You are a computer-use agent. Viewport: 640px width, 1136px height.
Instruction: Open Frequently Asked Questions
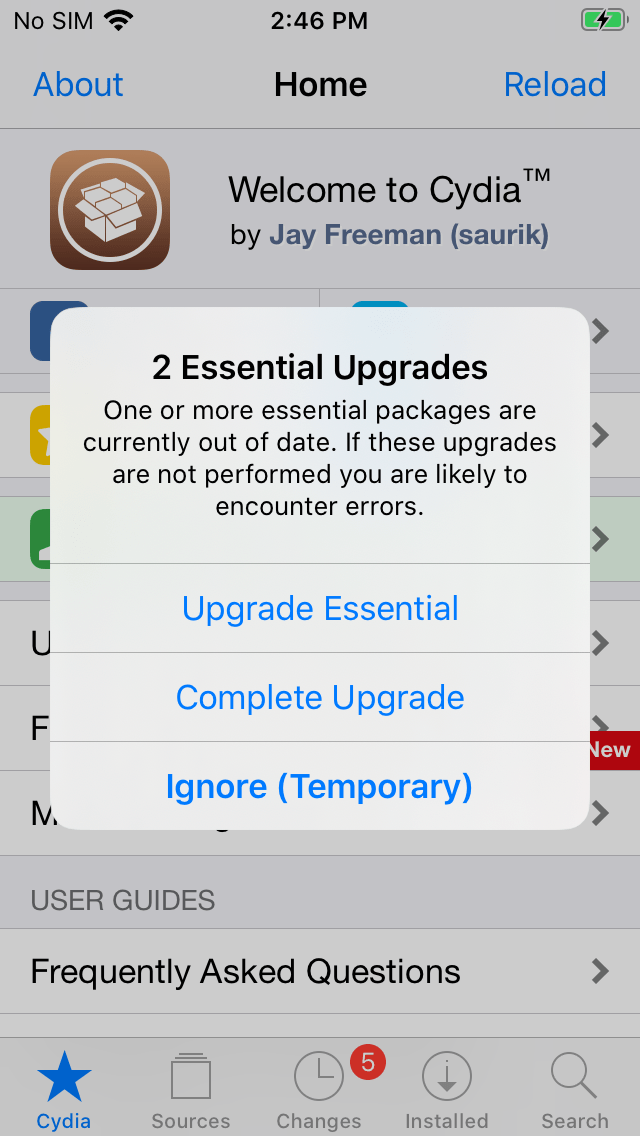[320, 971]
